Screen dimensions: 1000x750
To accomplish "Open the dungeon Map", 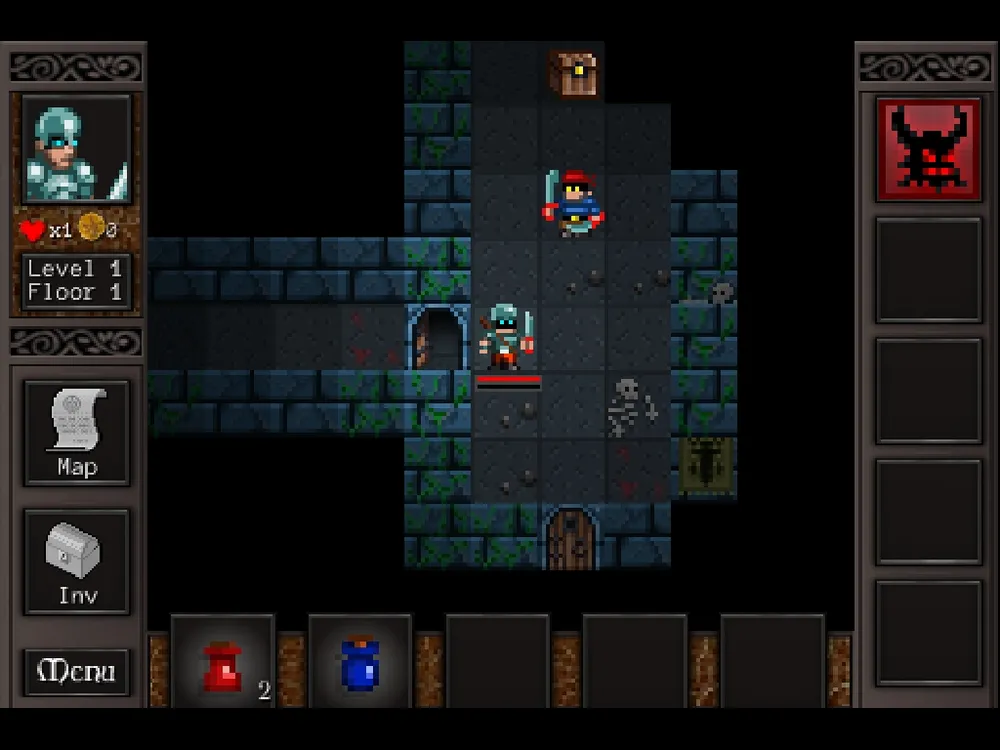I will pos(77,432).
